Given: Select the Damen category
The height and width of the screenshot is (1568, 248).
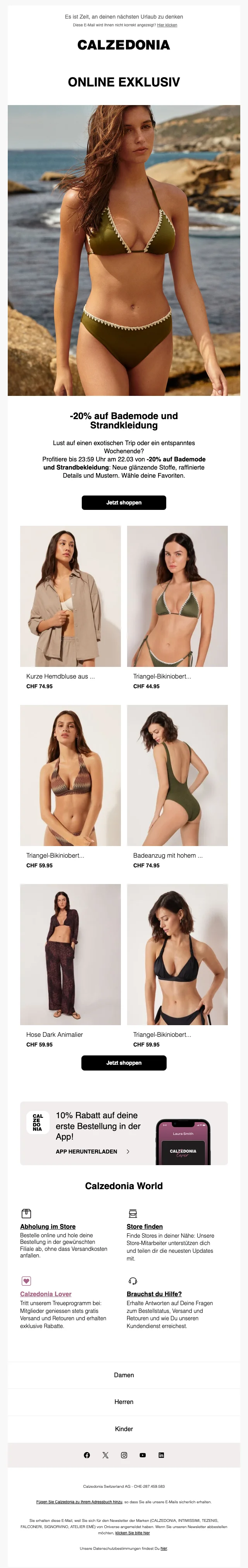Looking at the screenshot, I should [x=124, y=1375].
